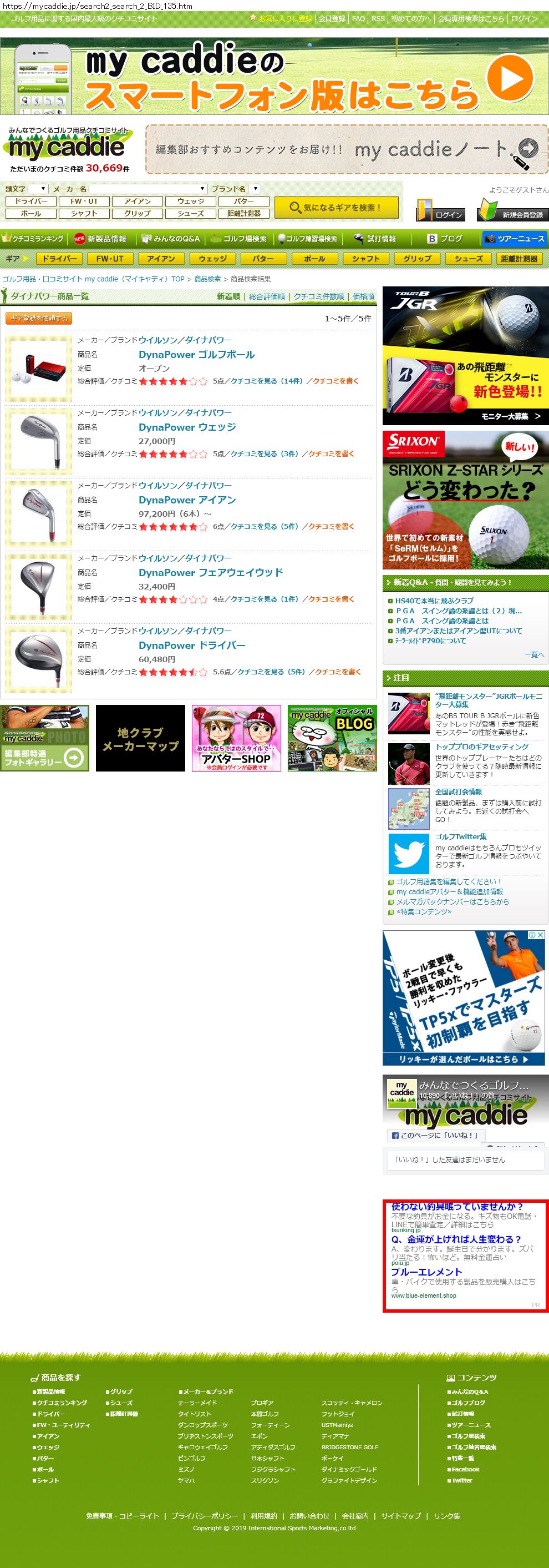The height and width of the screenshot is (1568, 549).
Task: Tap the 気になるギアを検索 search button
Action: (336, 208)
